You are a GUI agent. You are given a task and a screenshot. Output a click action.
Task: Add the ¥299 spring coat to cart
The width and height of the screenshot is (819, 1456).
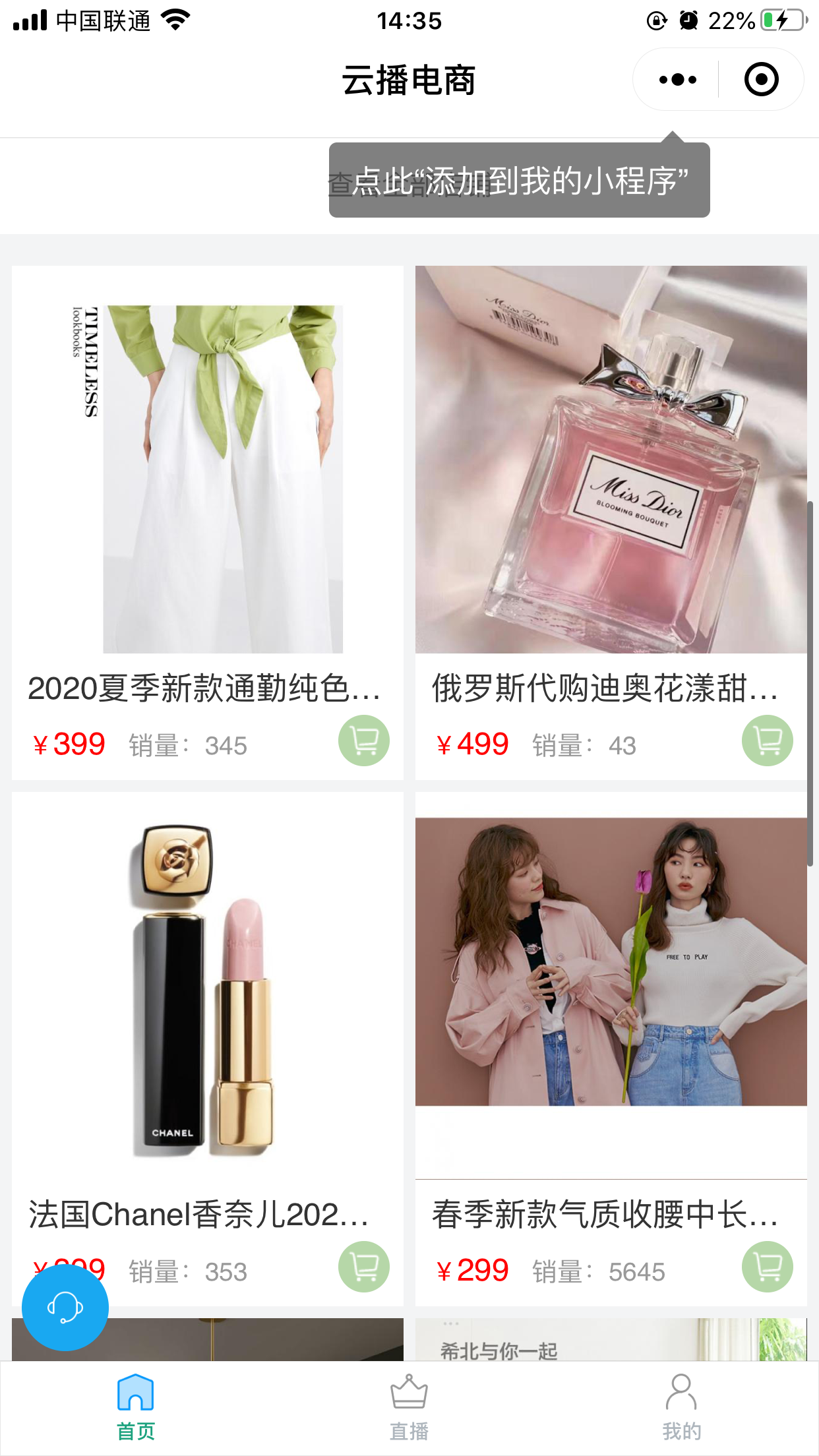[767, 1266]
